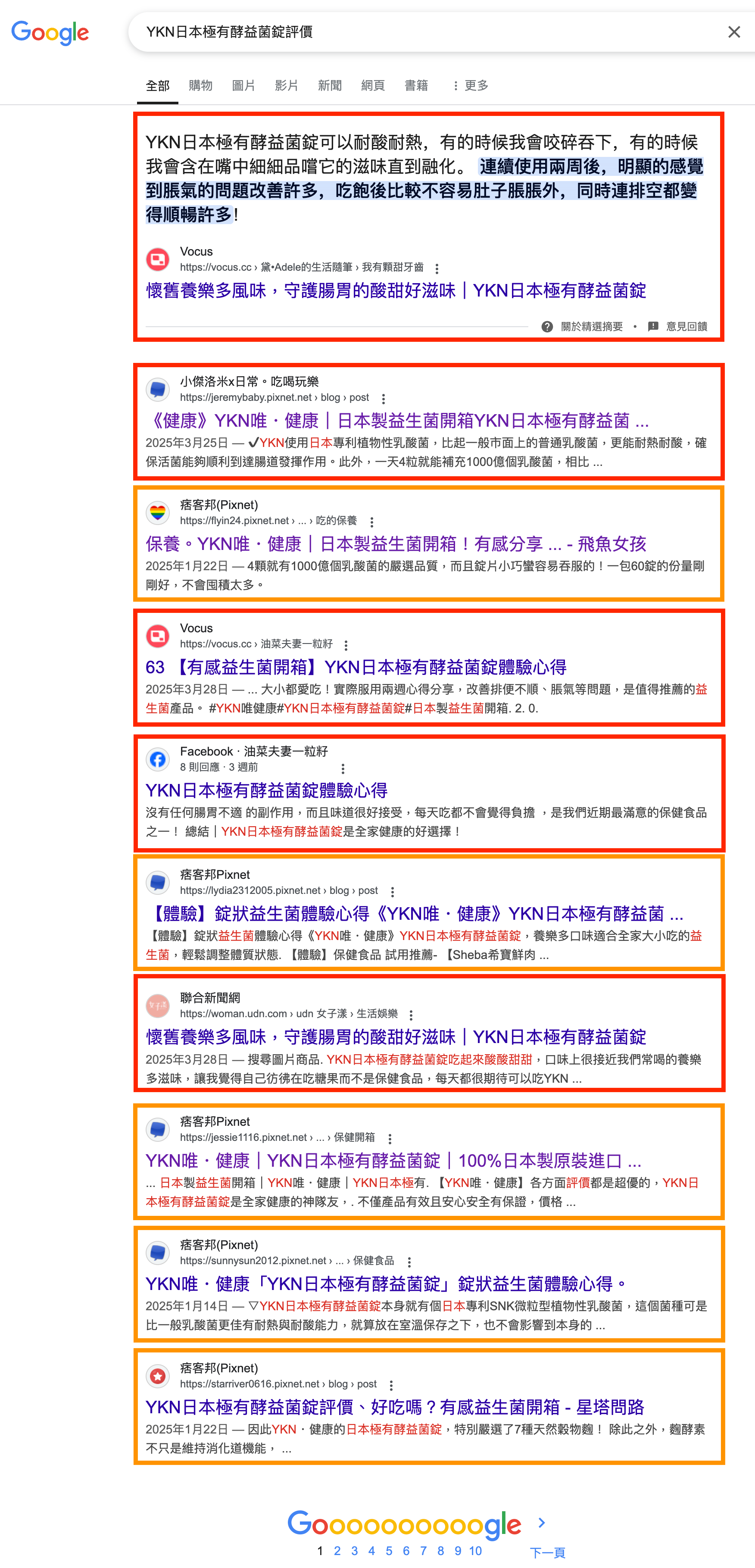This screenshot has height=1568, width=755.
Task: Open the 聯合新聞網 udn result
Action: pos(396,1037)
